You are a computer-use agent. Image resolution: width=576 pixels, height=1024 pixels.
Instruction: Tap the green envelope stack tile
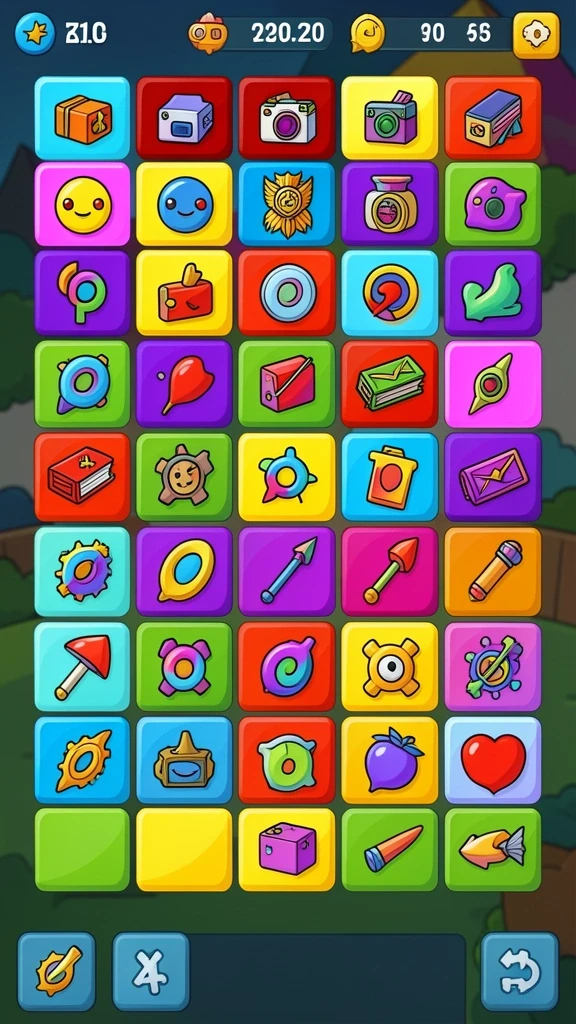coord(390,384)
